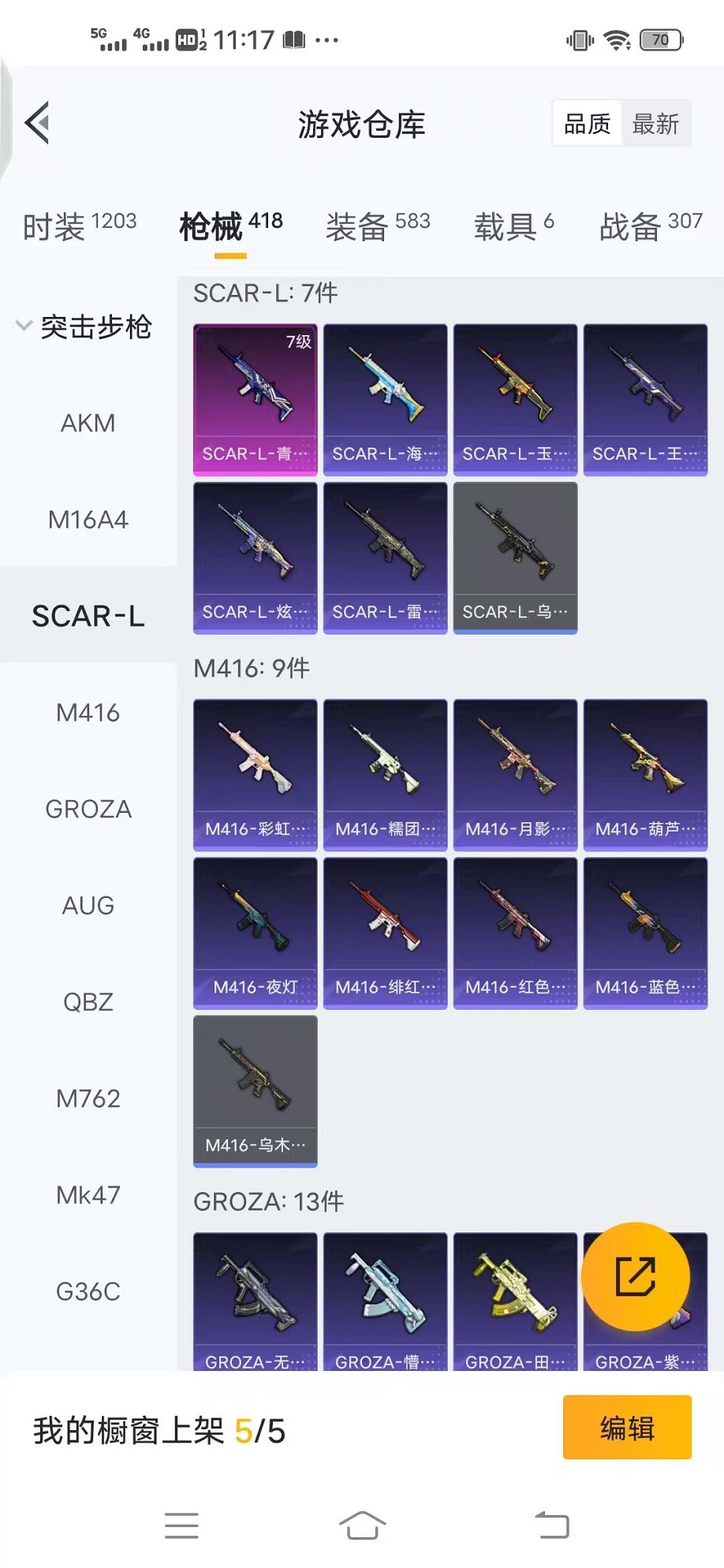
Task: Open the M416-彩虹 skin tile
Action: click(255, 774)
